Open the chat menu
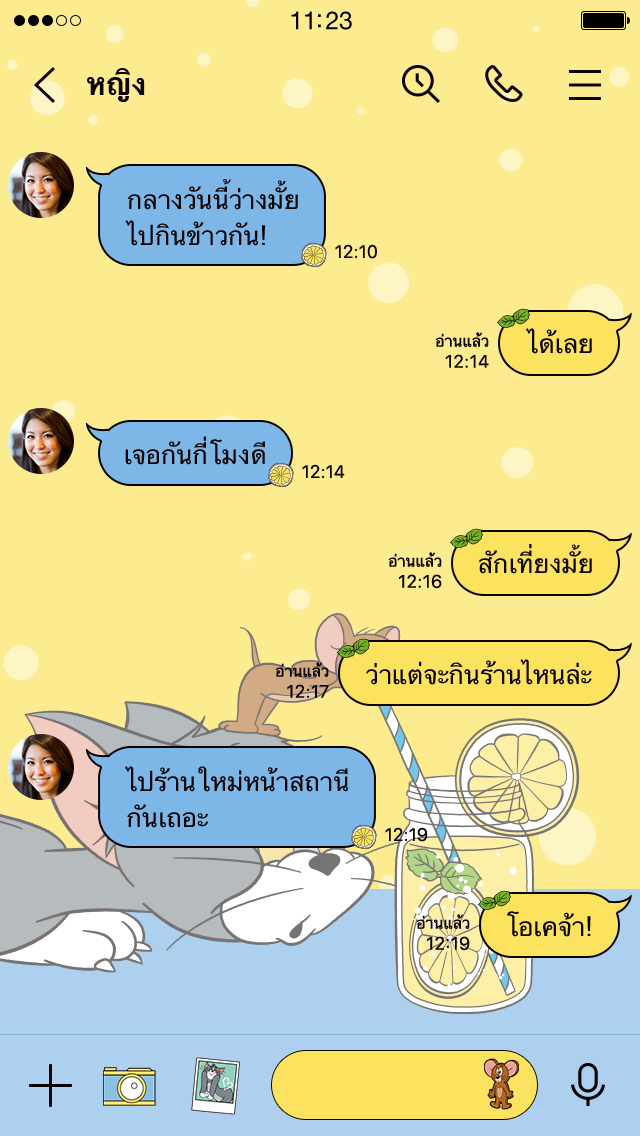The height and width of the screenshot is (1136, 640). click(585, 85)
